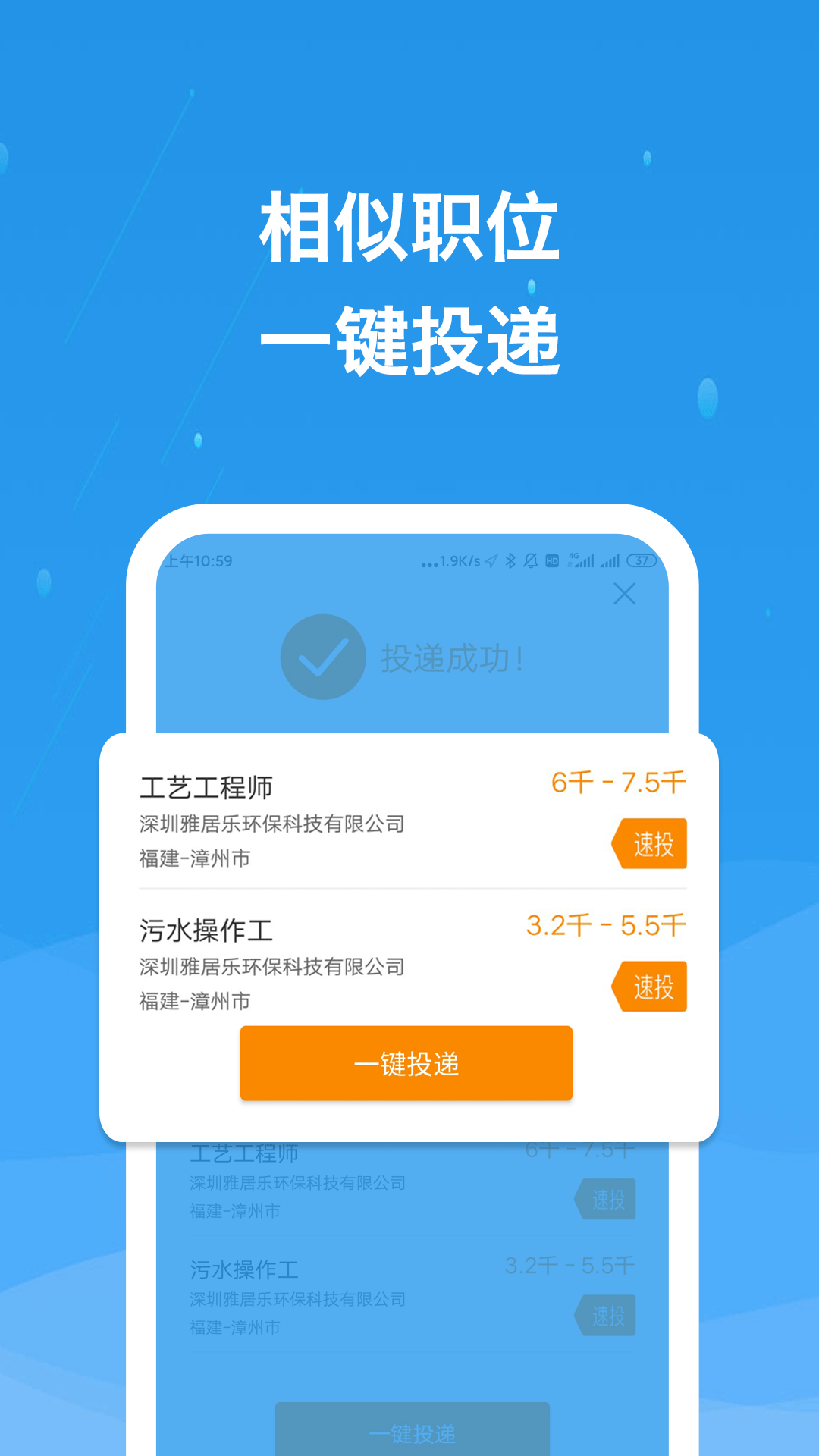Tap the green success checkmark icon
This screenshot has width=819, height=1456.
pyautogui.click(x=322, y=657)
